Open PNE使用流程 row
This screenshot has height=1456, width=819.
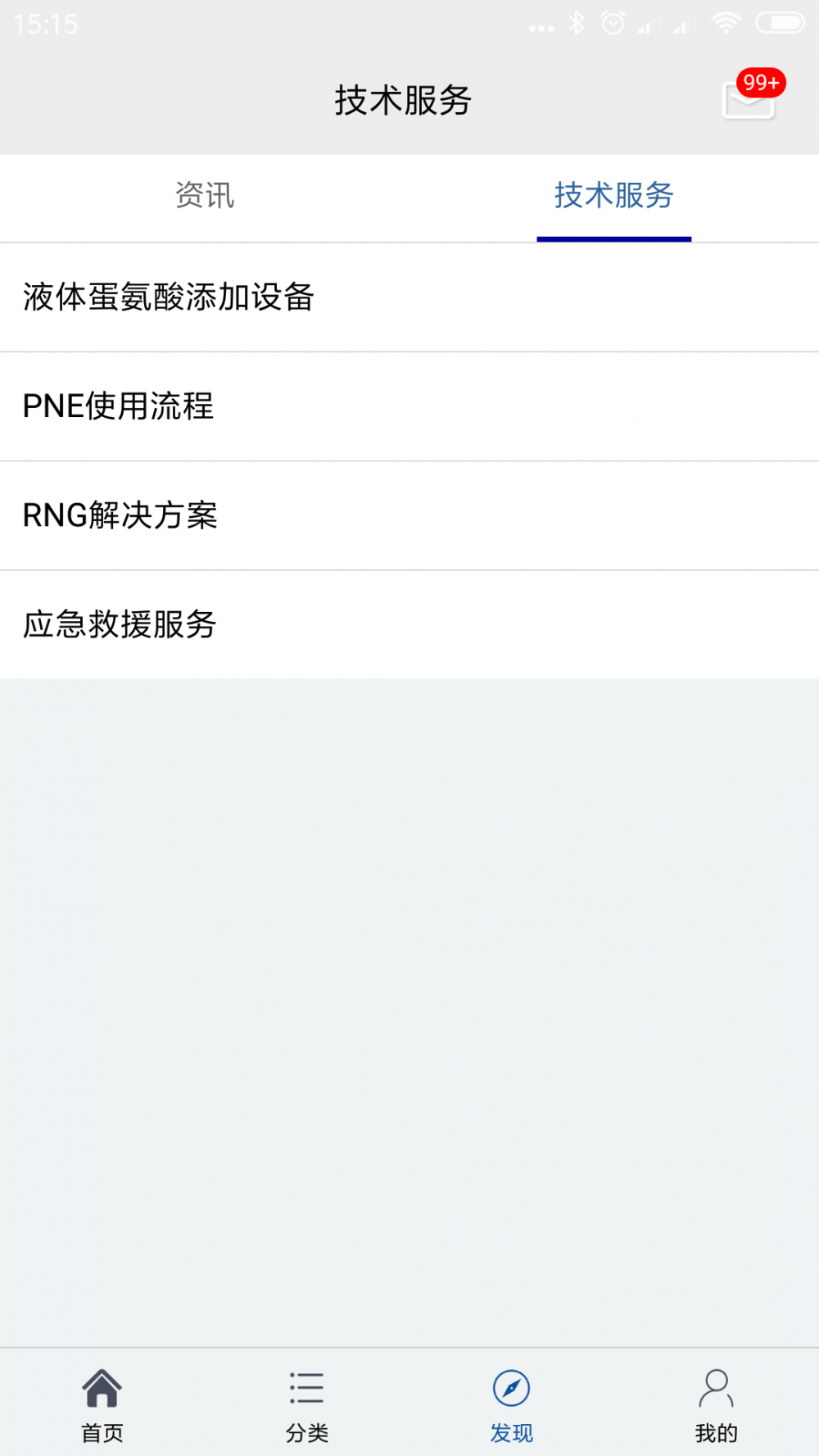pyautogui.click(x=409, y=406)
